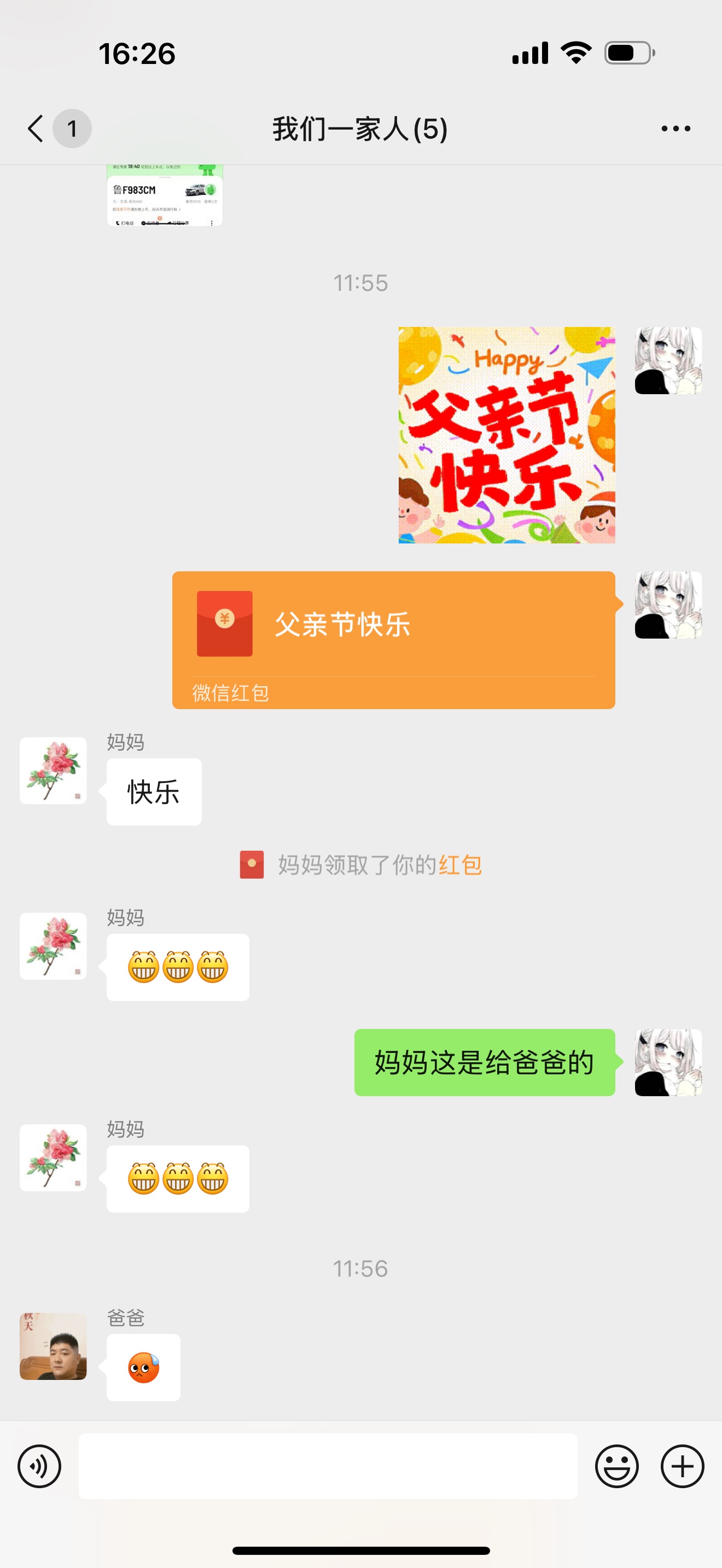The height and width of the screenshot is (1568, 722).
Task: Tap the unread count badge next to back arrow
Action: 71,128
